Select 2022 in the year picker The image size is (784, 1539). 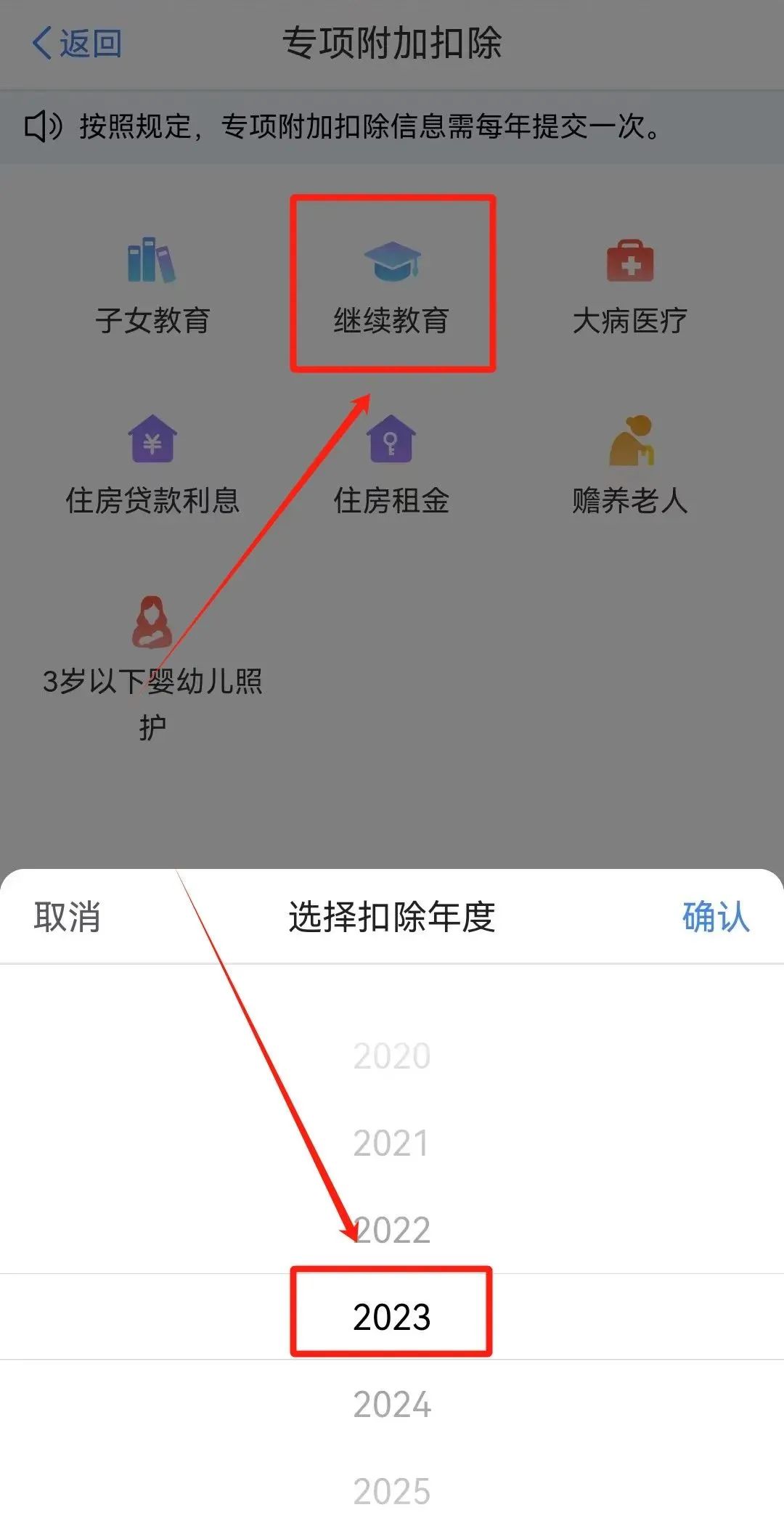[x=393, y=1230]
